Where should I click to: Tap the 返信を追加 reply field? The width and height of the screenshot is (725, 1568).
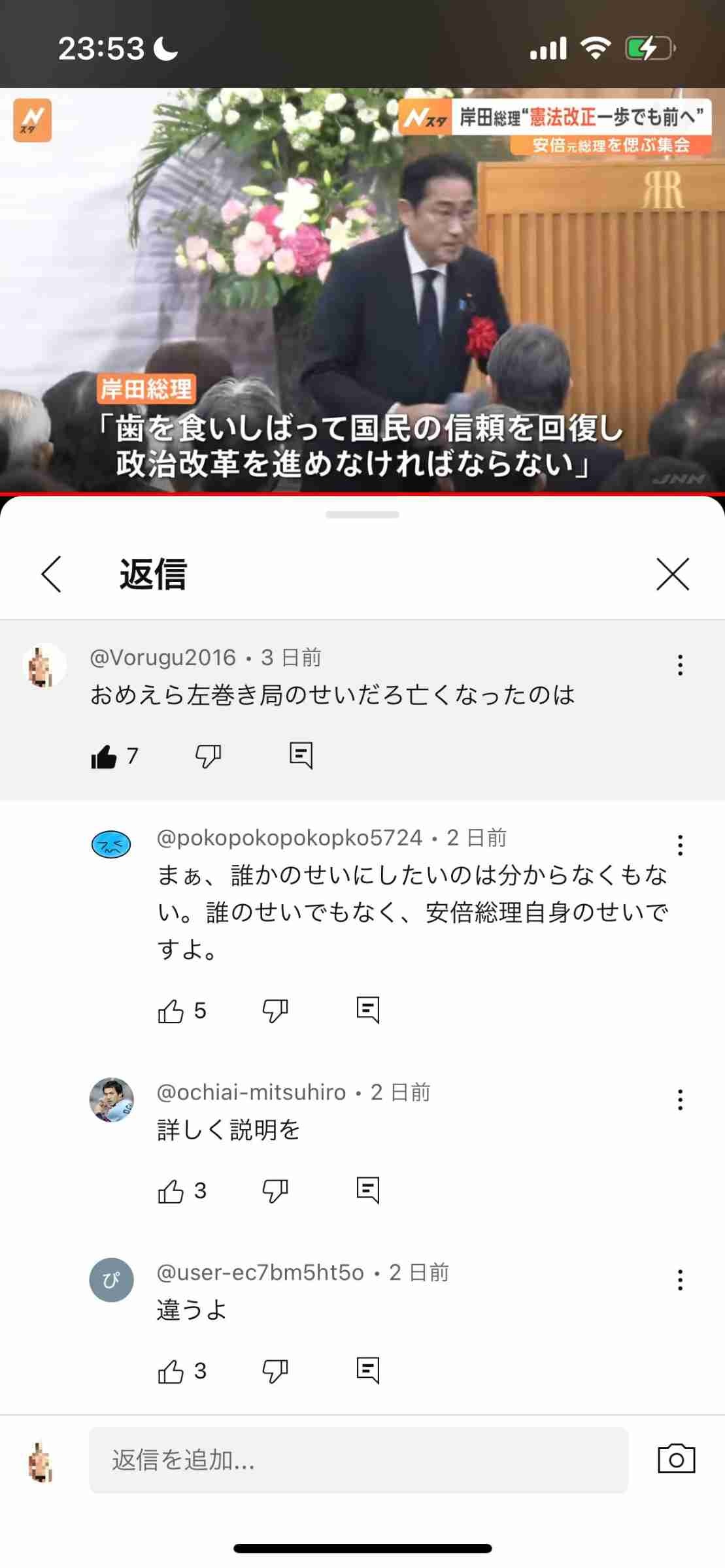[358, 1460]
